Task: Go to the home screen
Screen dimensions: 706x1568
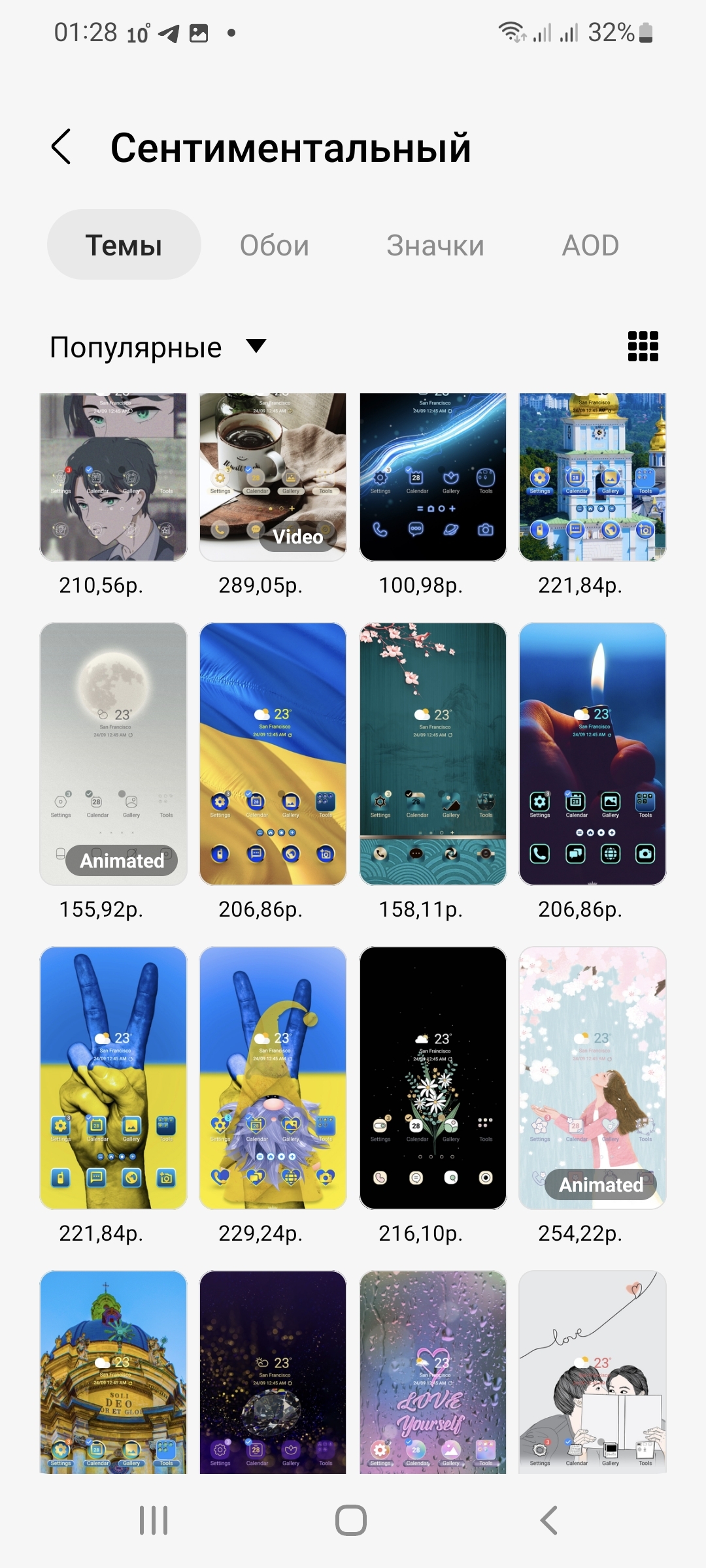Action: click(351, 1520)
